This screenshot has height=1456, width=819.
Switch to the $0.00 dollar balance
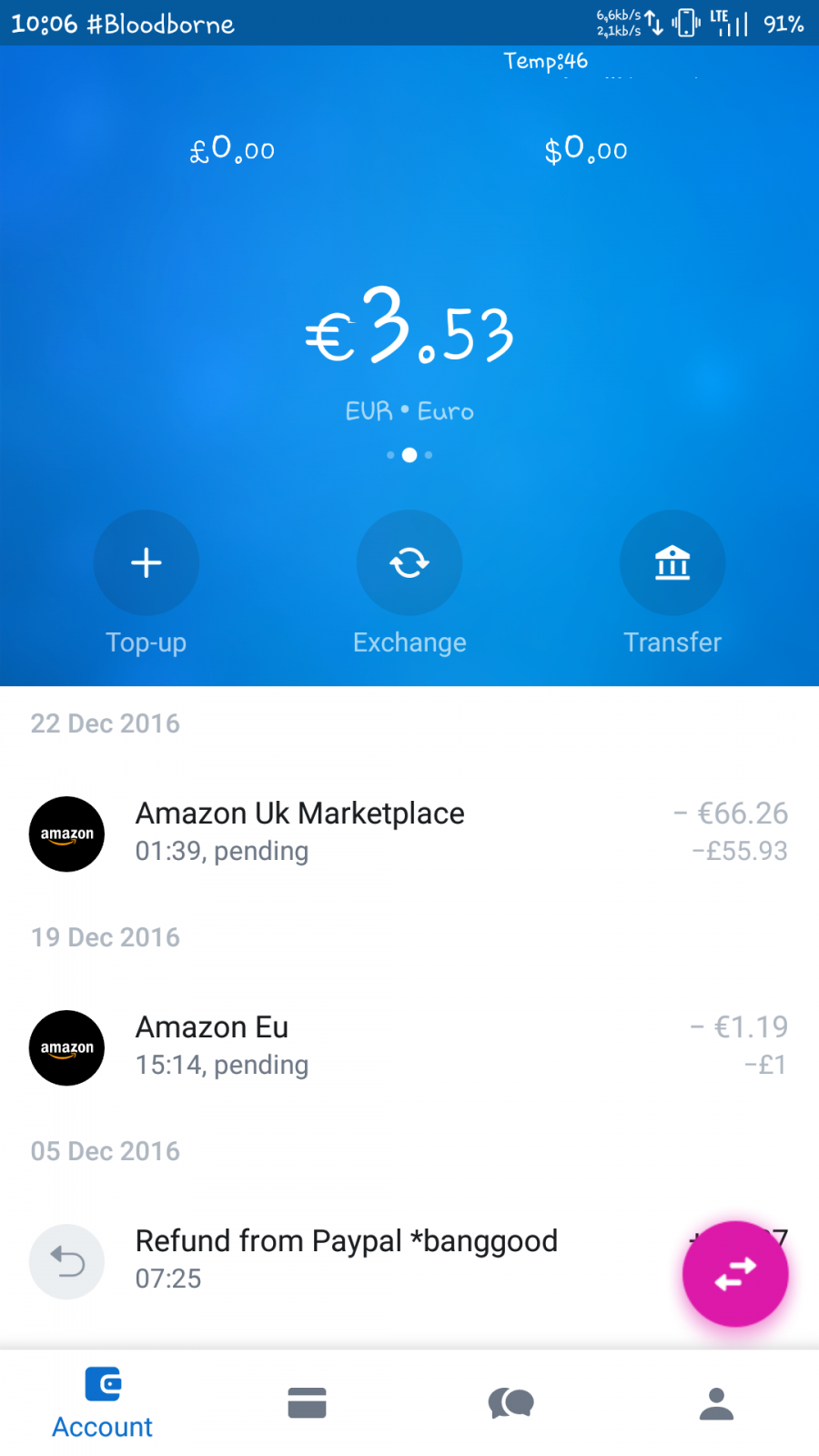click(586, 148)
